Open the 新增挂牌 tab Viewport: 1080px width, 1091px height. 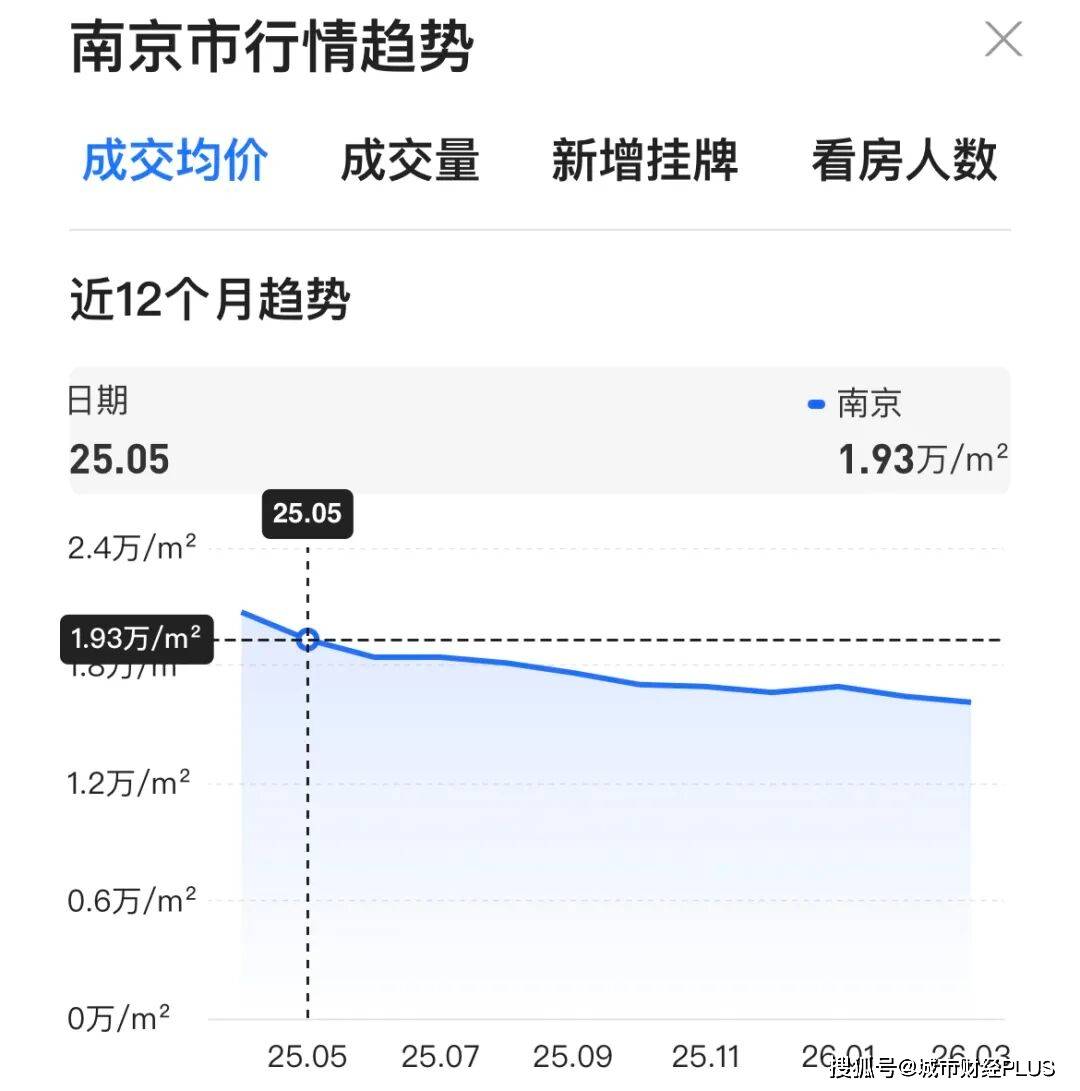click(645, 161)
